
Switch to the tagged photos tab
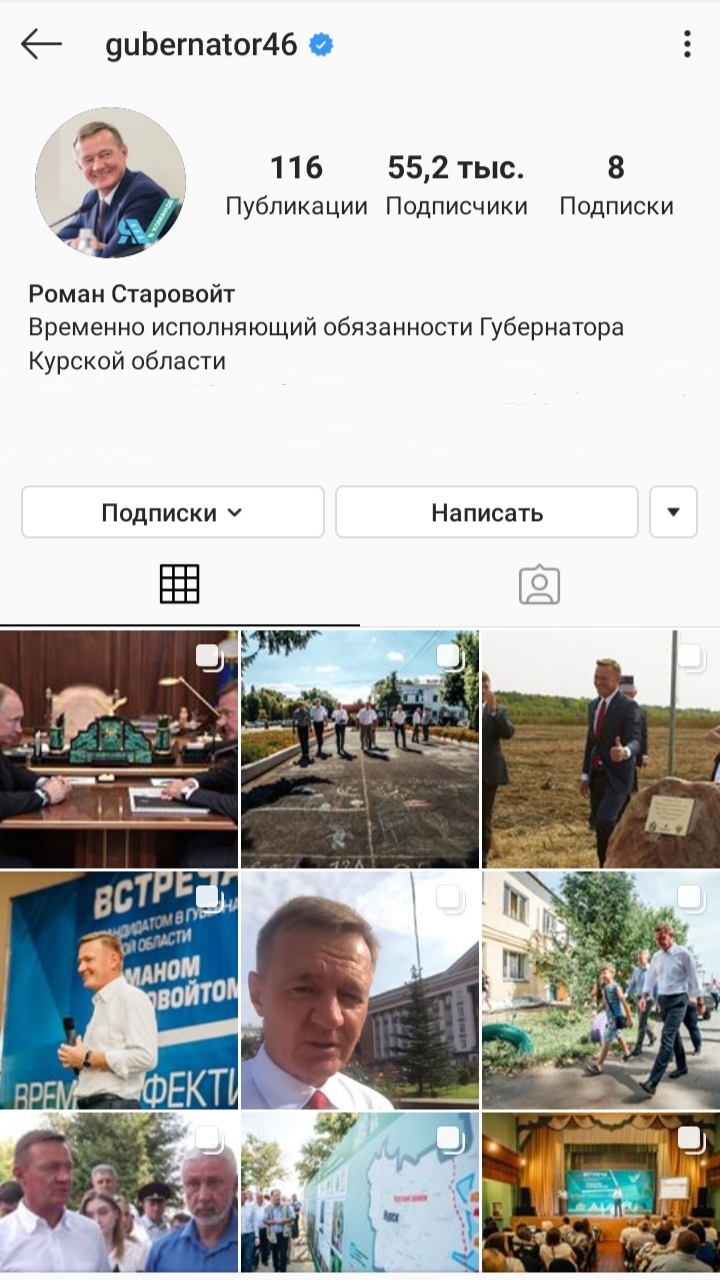pos(540,584)
